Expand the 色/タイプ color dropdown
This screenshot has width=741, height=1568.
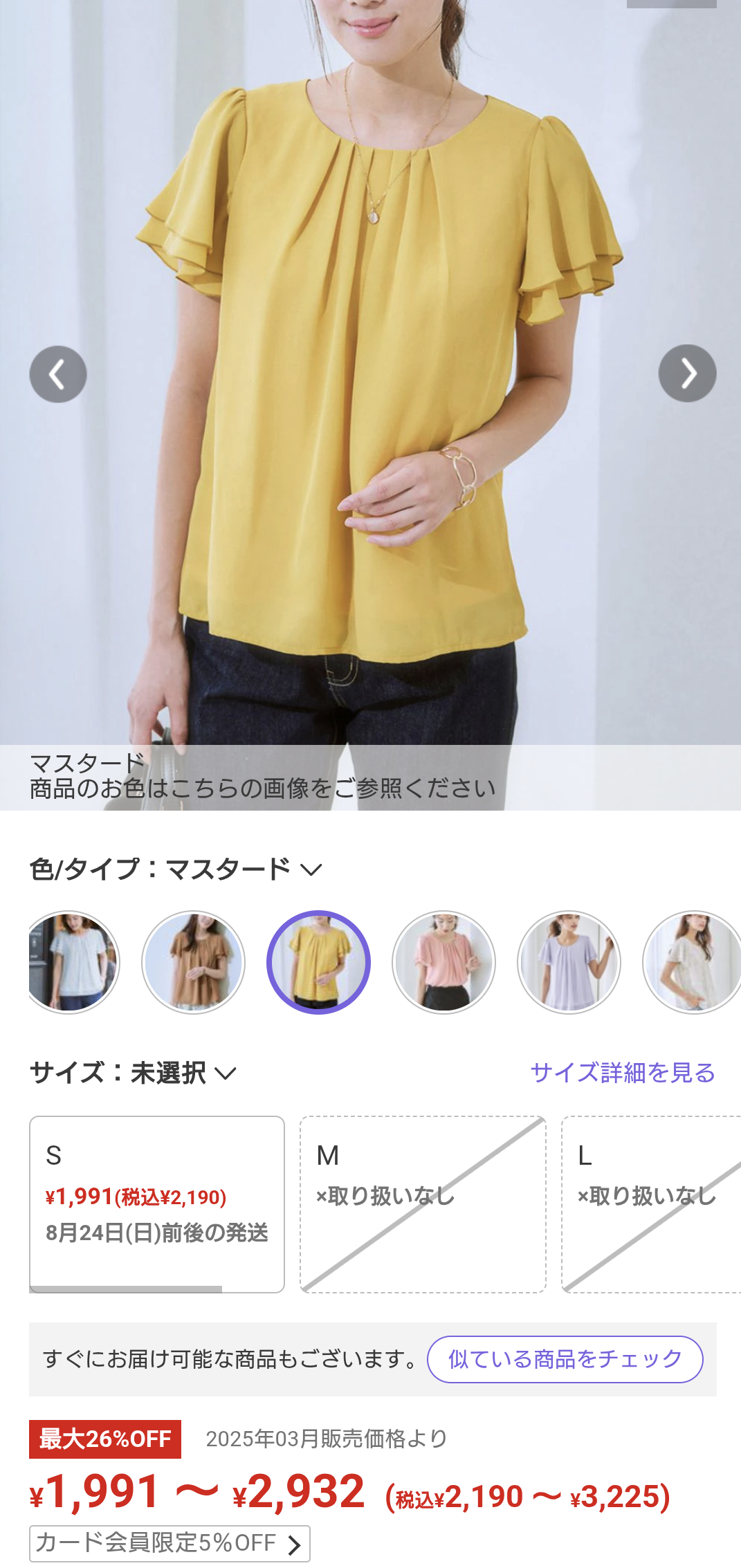click(176, 869)
